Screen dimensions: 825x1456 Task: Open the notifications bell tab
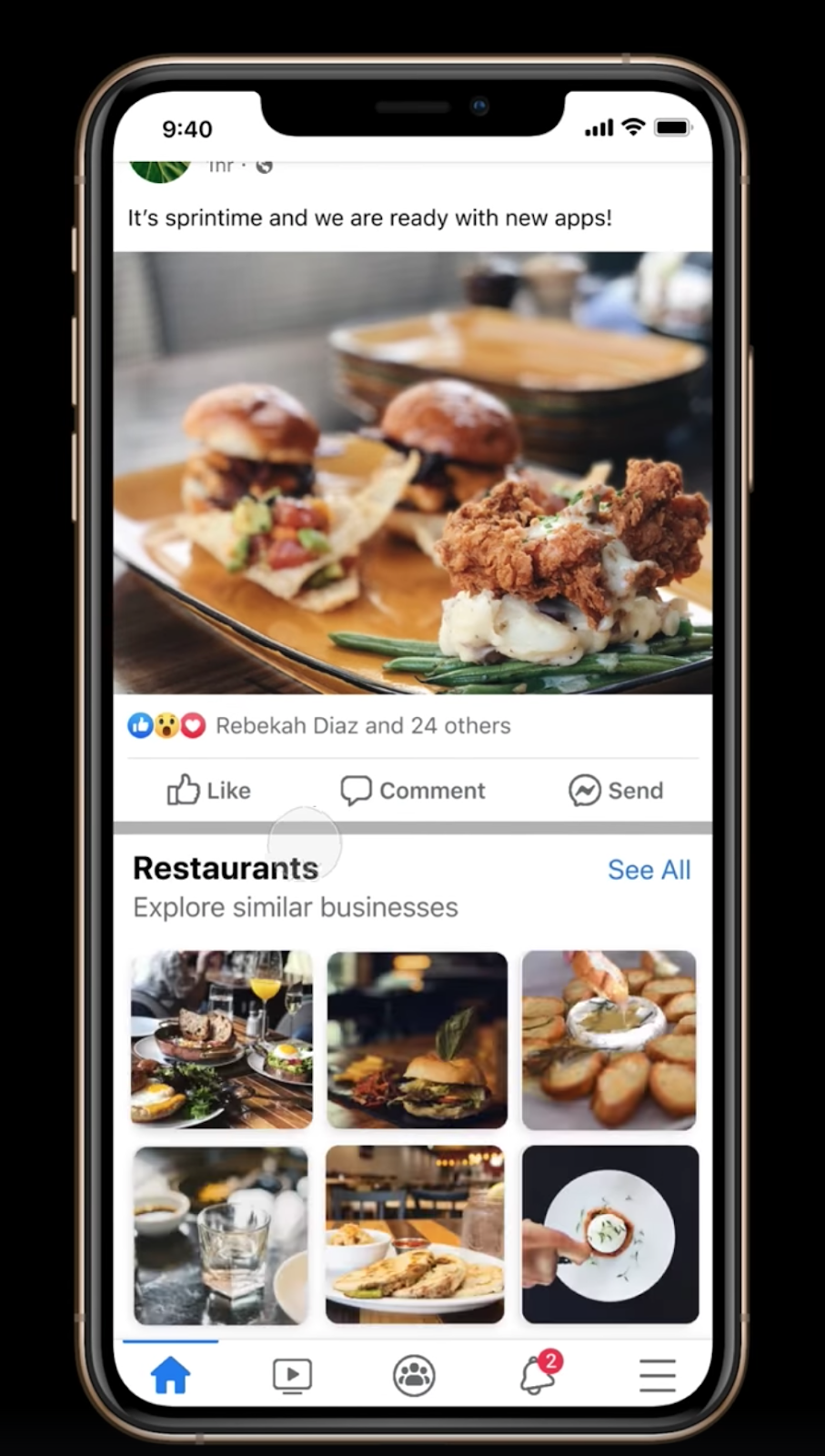point(537,1375)
